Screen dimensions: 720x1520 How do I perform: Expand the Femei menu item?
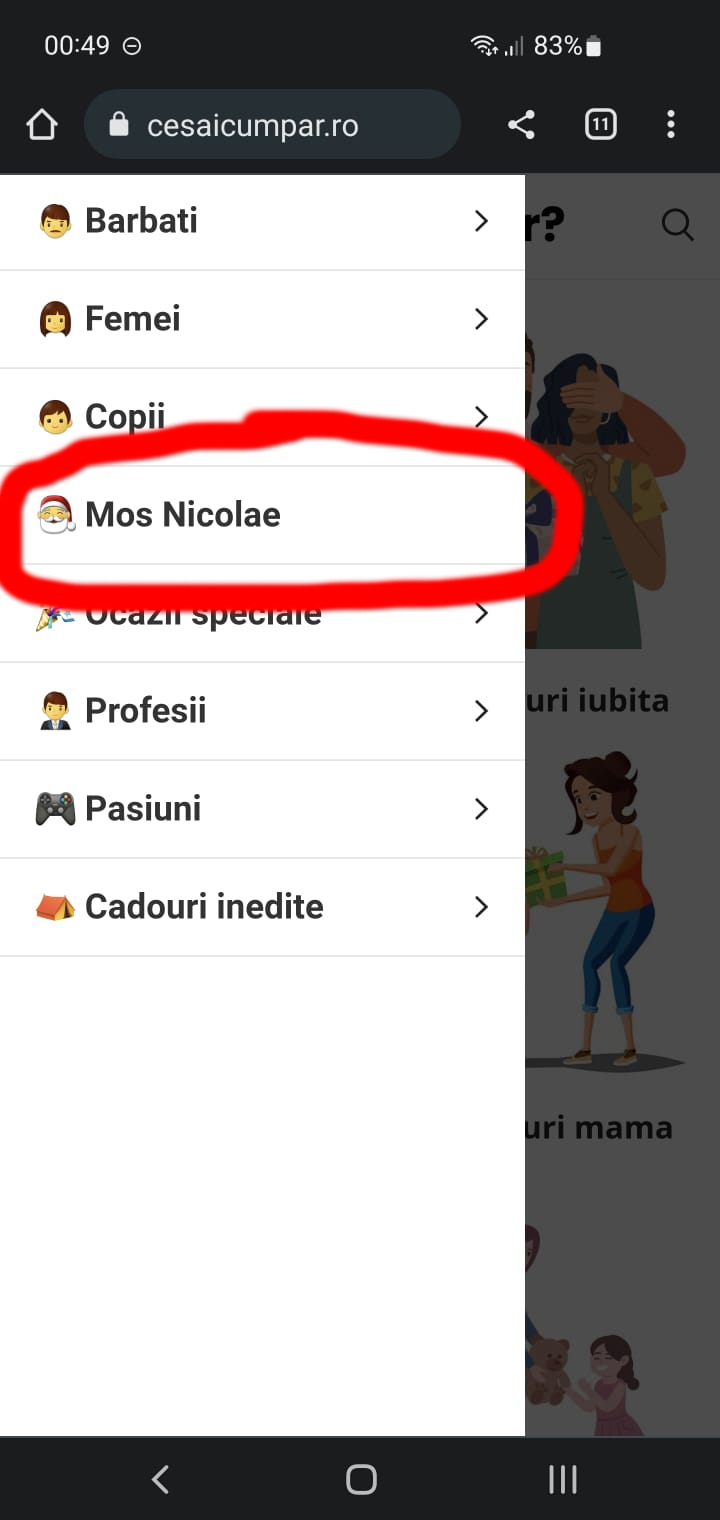click(481, 319)
